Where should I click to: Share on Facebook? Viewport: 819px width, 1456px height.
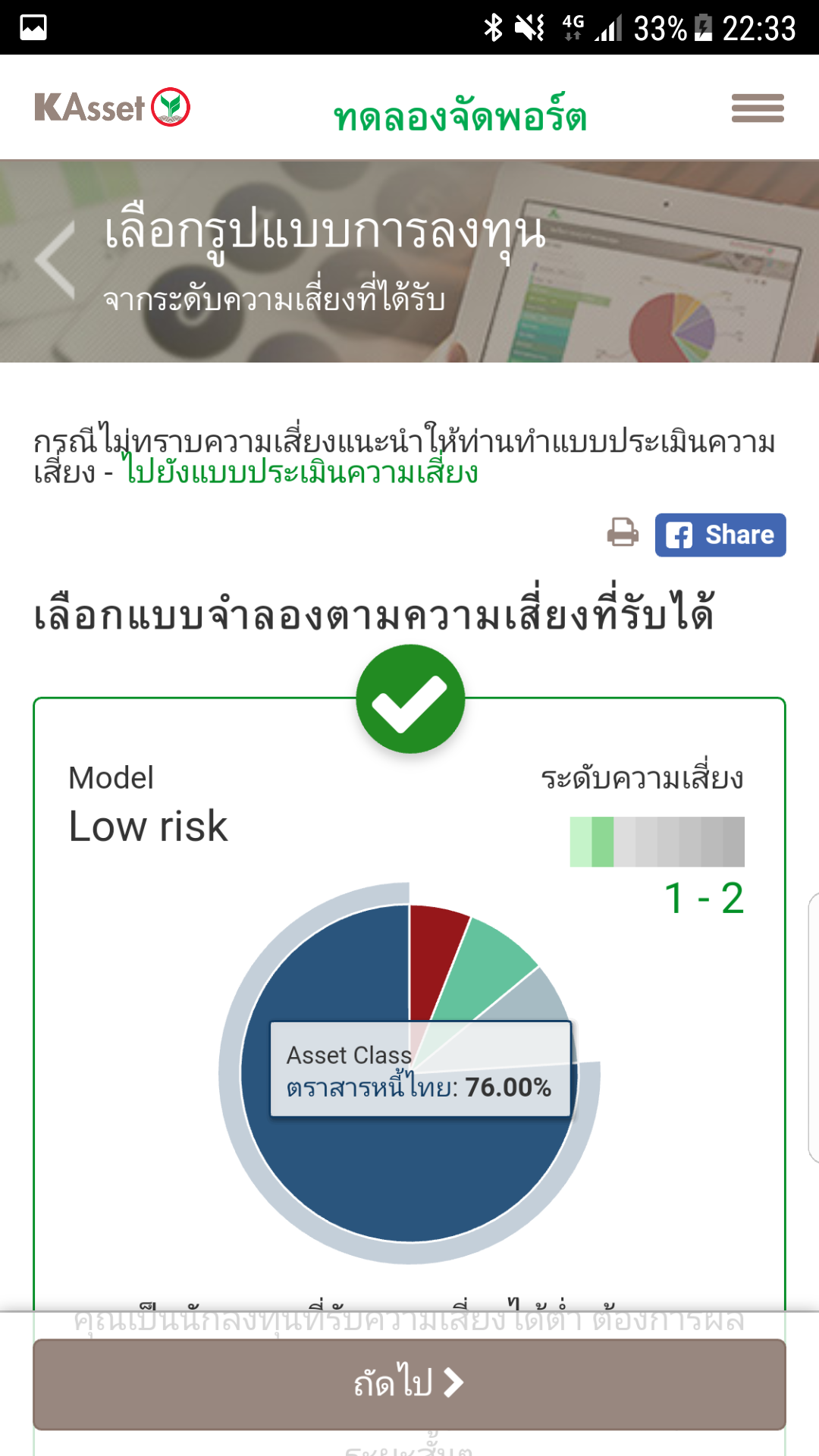[720, 535]
